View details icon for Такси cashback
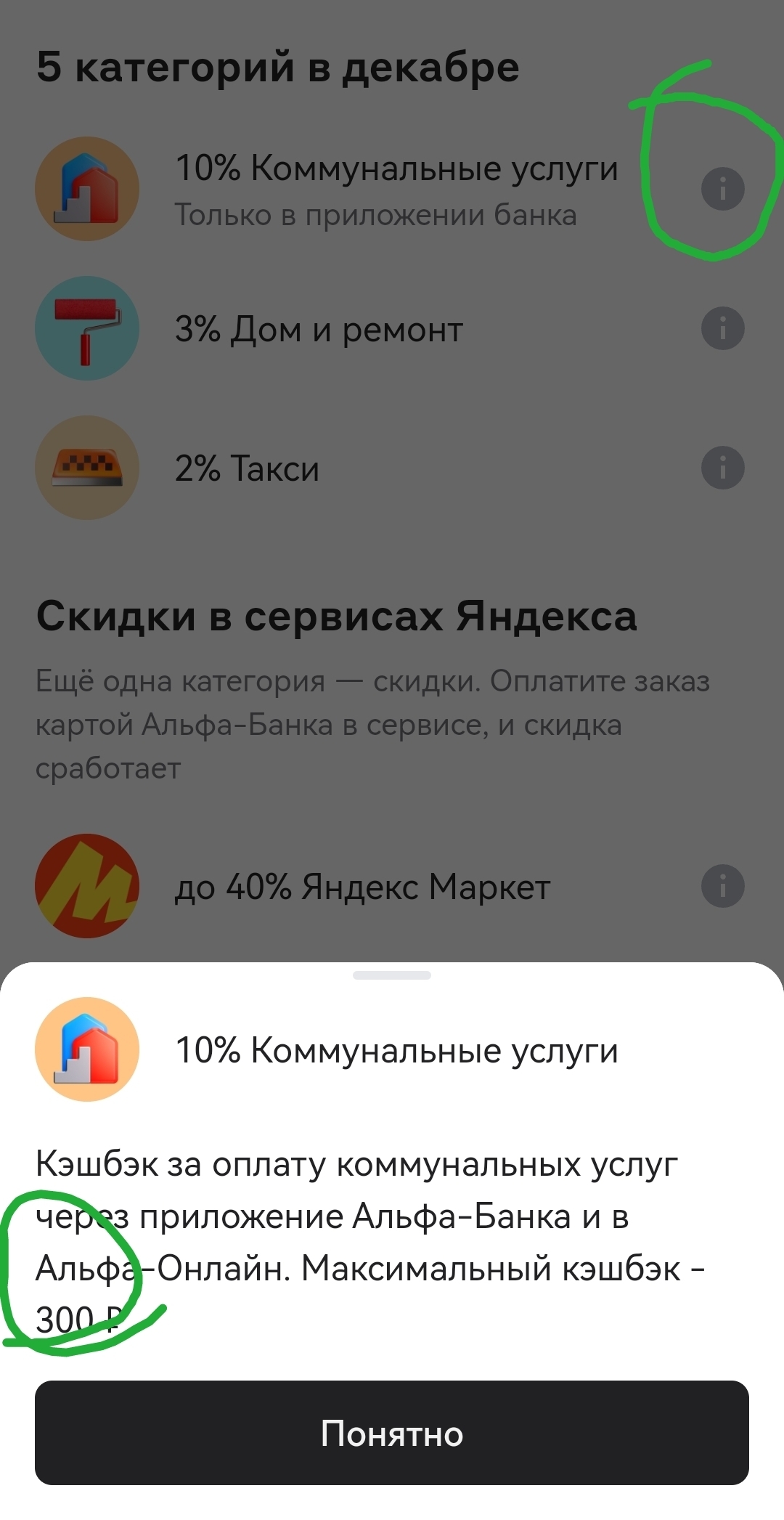The width and height of the screenshot is (784, 1520). [722, 468]
